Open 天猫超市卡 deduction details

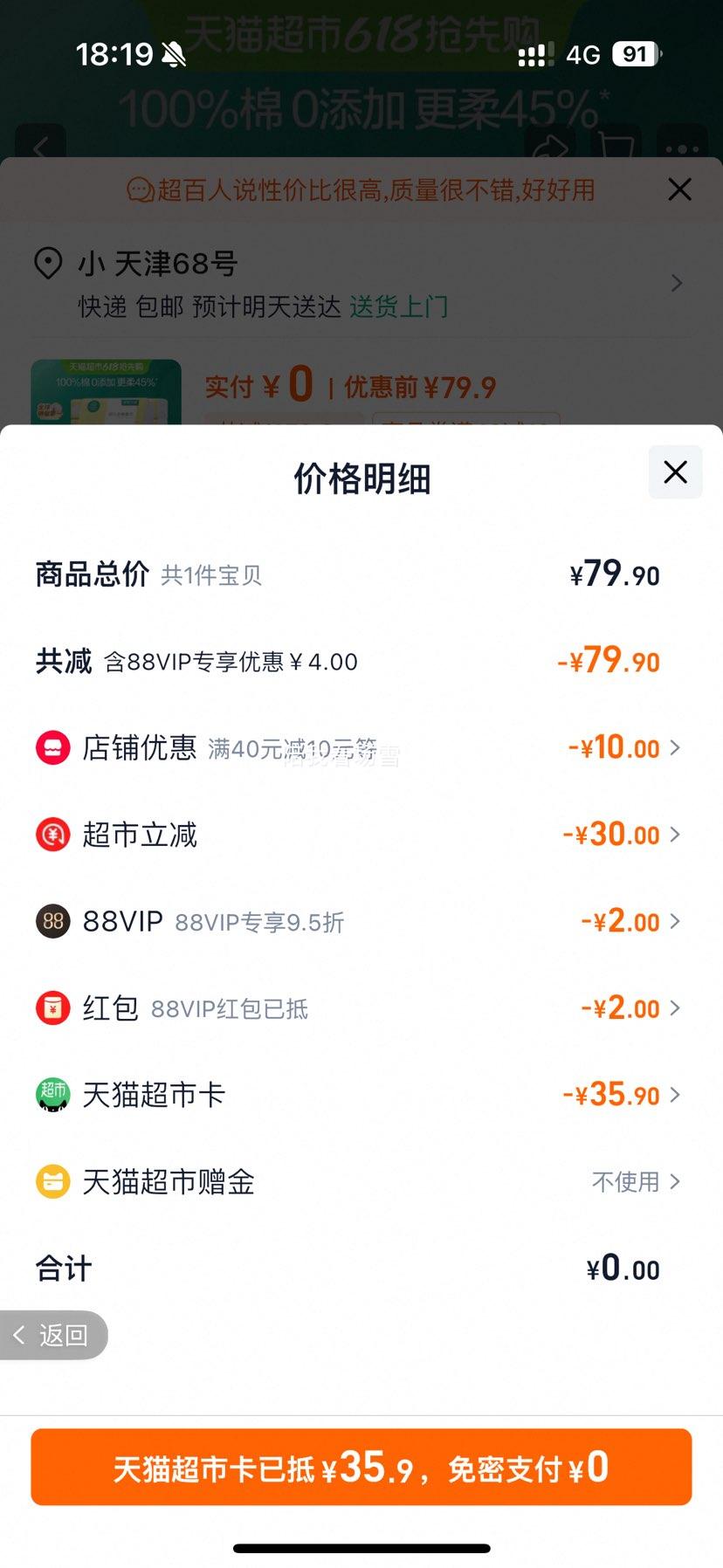[361, 1094]
